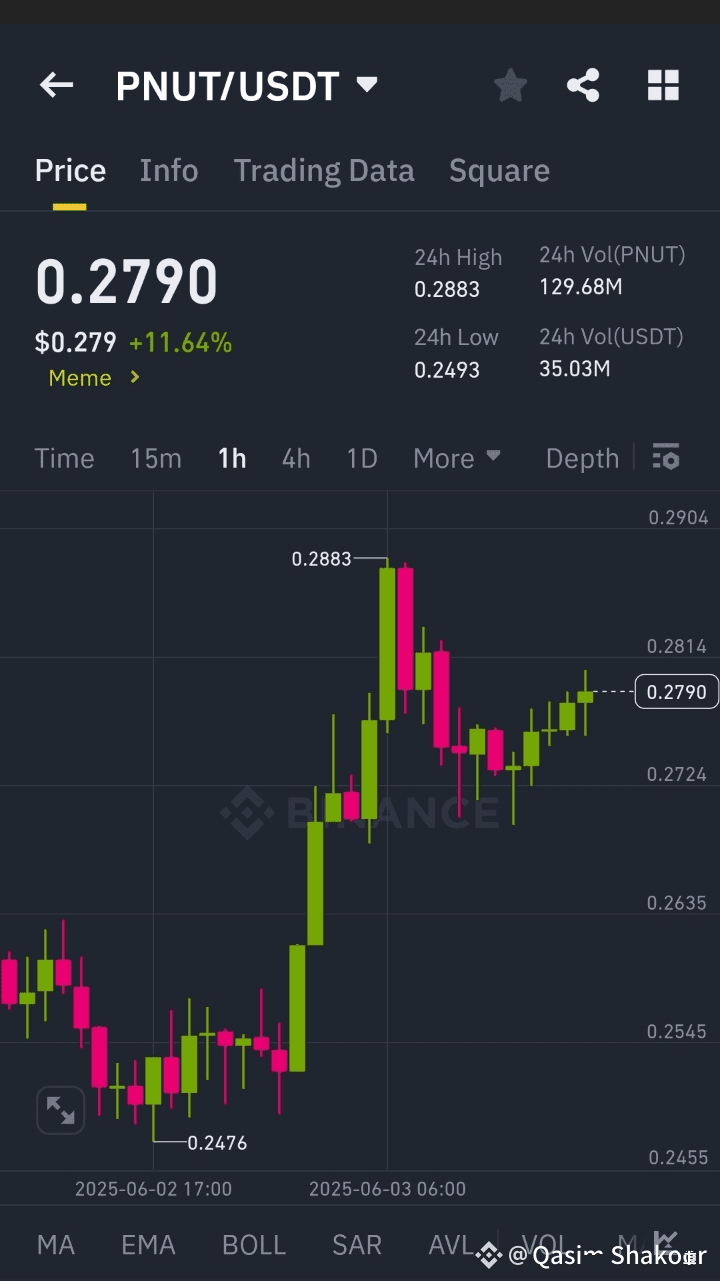Switch to the Depth chart
This screenshot has width=720, height=1281.
coord(582,459)
